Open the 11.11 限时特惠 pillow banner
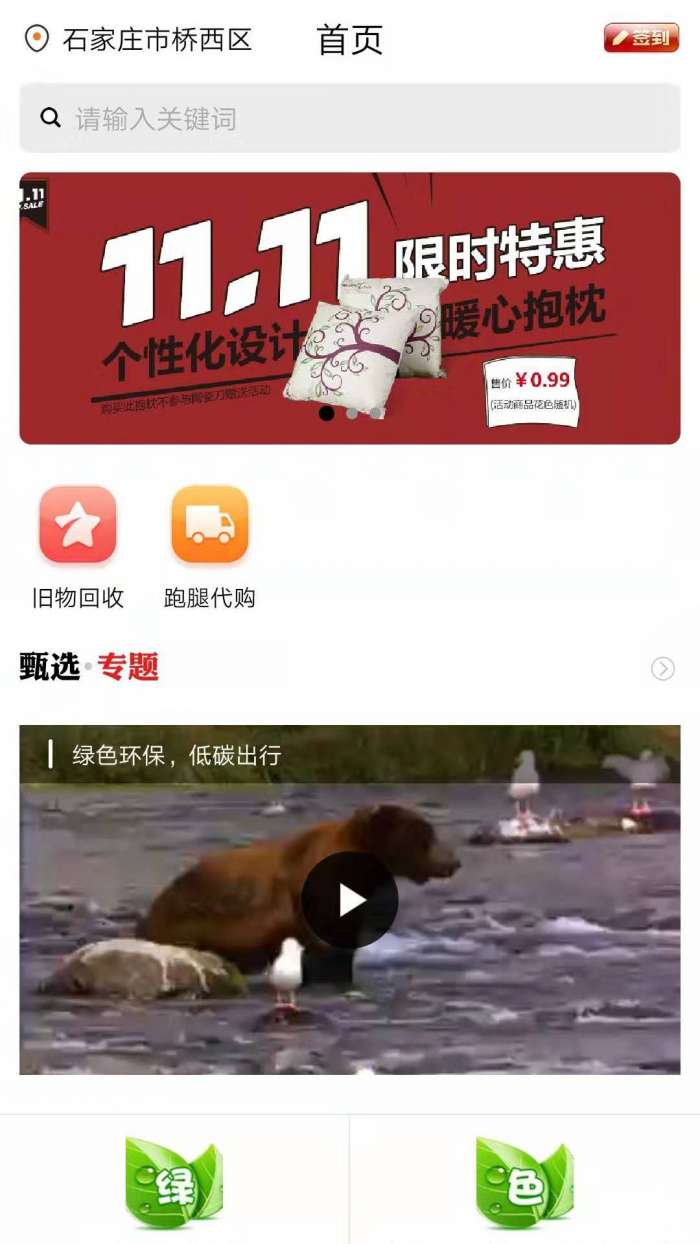 coord(350,308)
